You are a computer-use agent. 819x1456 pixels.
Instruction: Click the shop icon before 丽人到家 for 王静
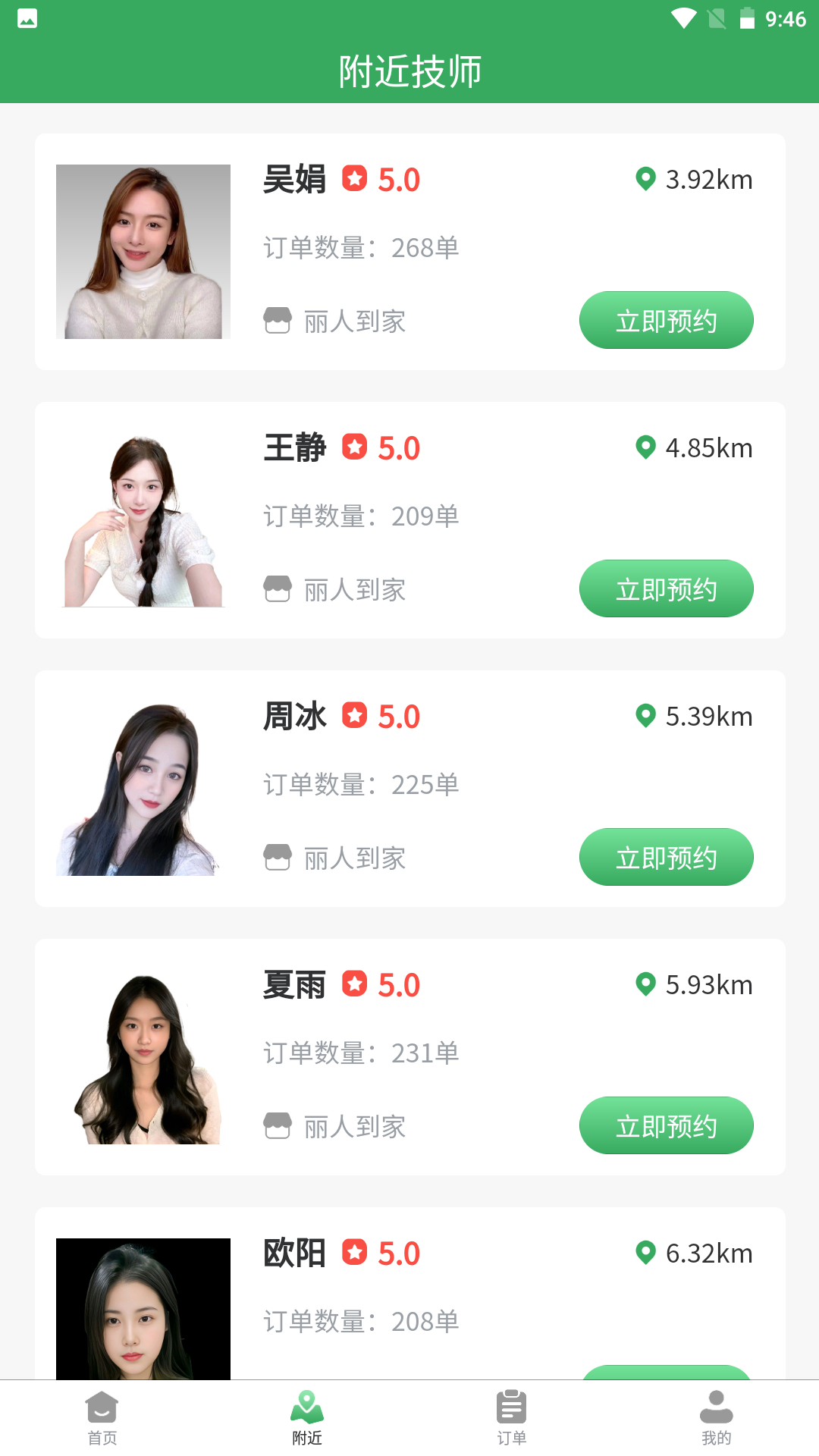[278, 589]
